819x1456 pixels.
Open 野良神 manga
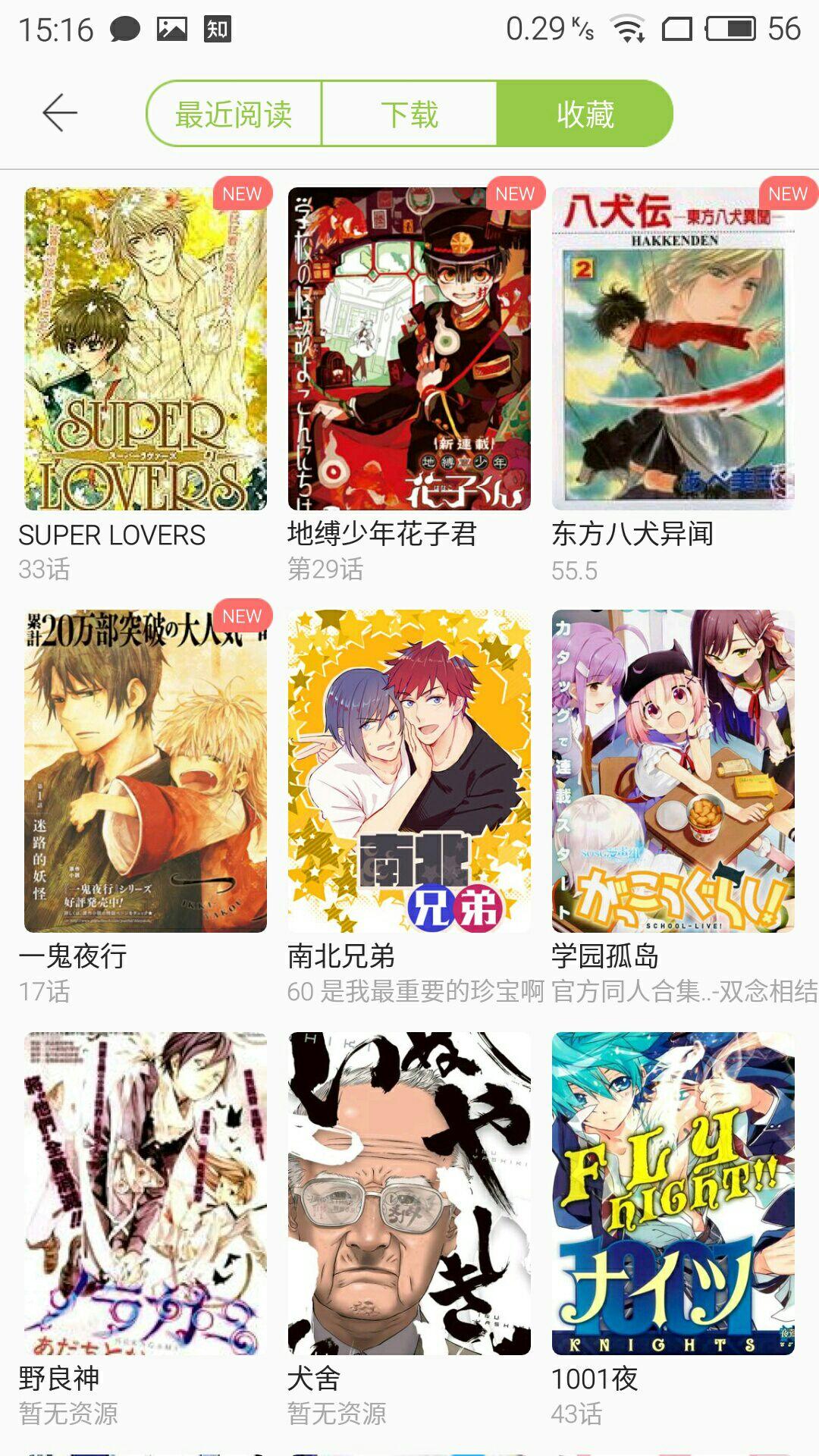click(x=146, y=1194)
